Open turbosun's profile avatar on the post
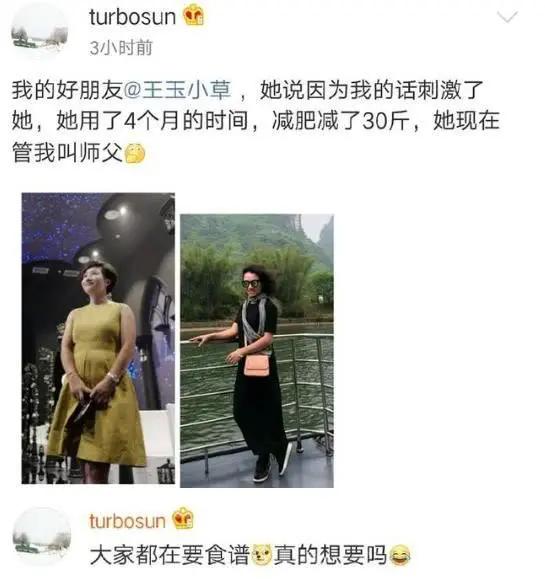Viewport: 545px width, 579px height. (x=40, y=32)
